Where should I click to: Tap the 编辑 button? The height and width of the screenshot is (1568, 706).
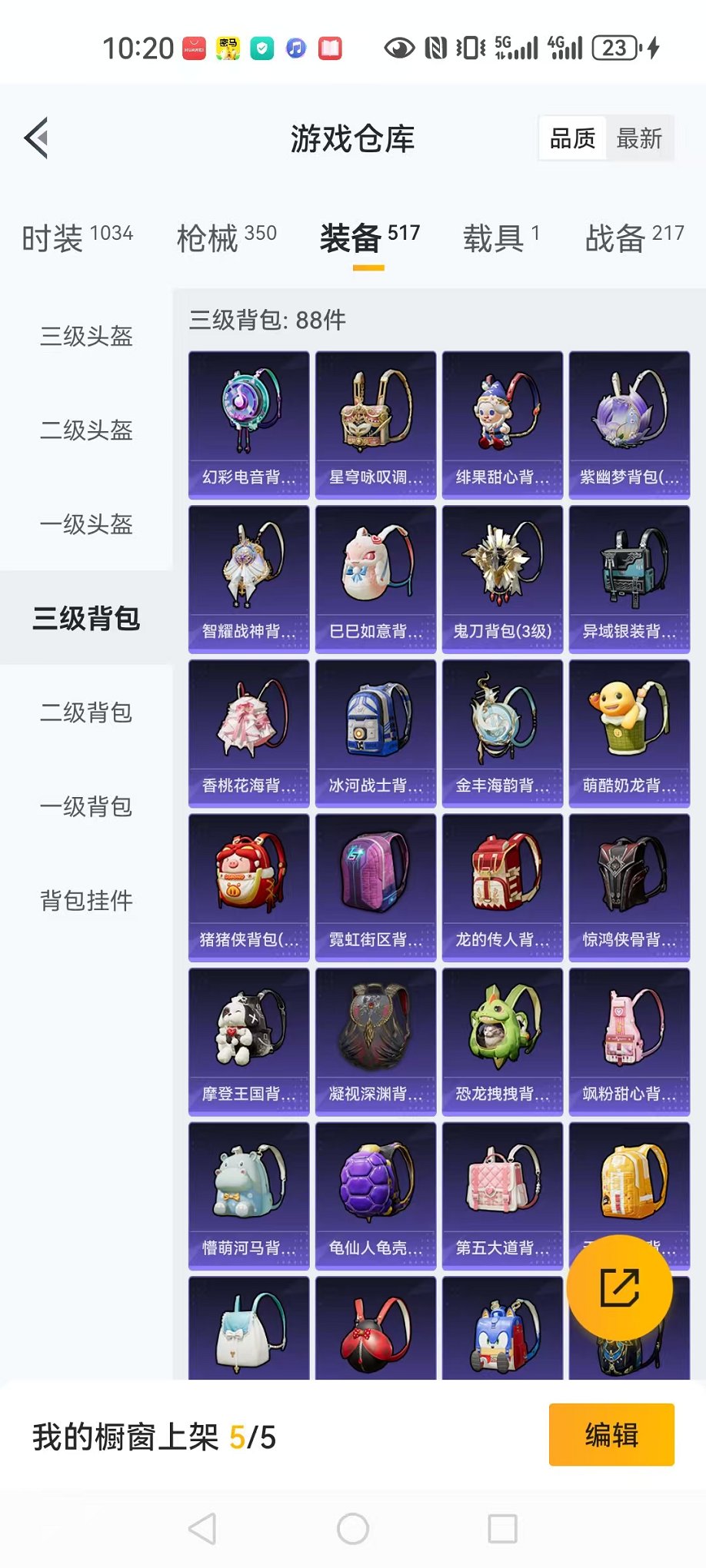pyautogui.click(x=611, y=1434)
